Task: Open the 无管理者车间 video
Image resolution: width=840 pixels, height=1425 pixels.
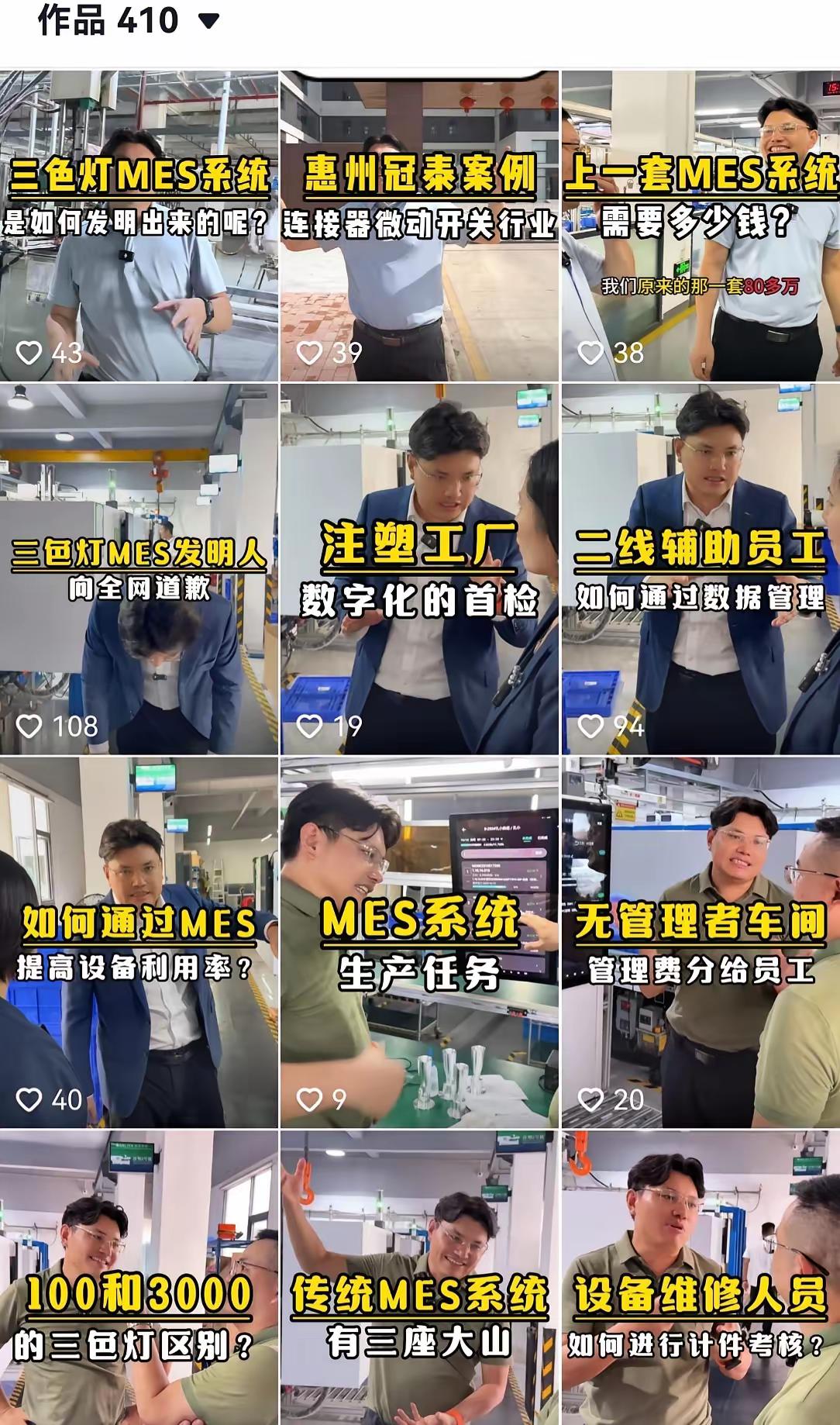Action: coord(701,942)
